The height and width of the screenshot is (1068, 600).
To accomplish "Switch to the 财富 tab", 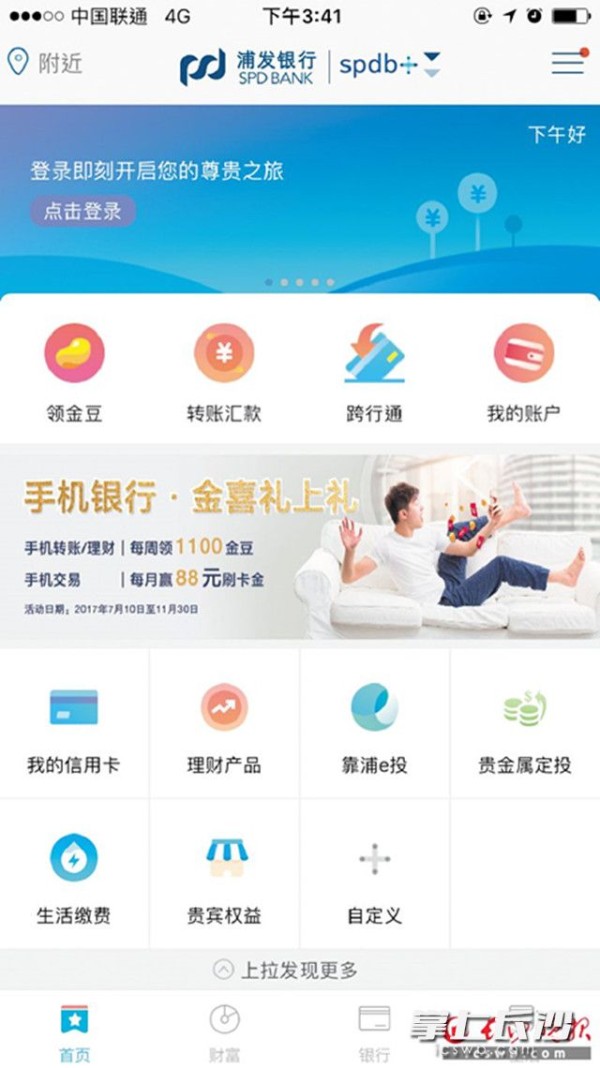I will click(x=224, y=1032).
